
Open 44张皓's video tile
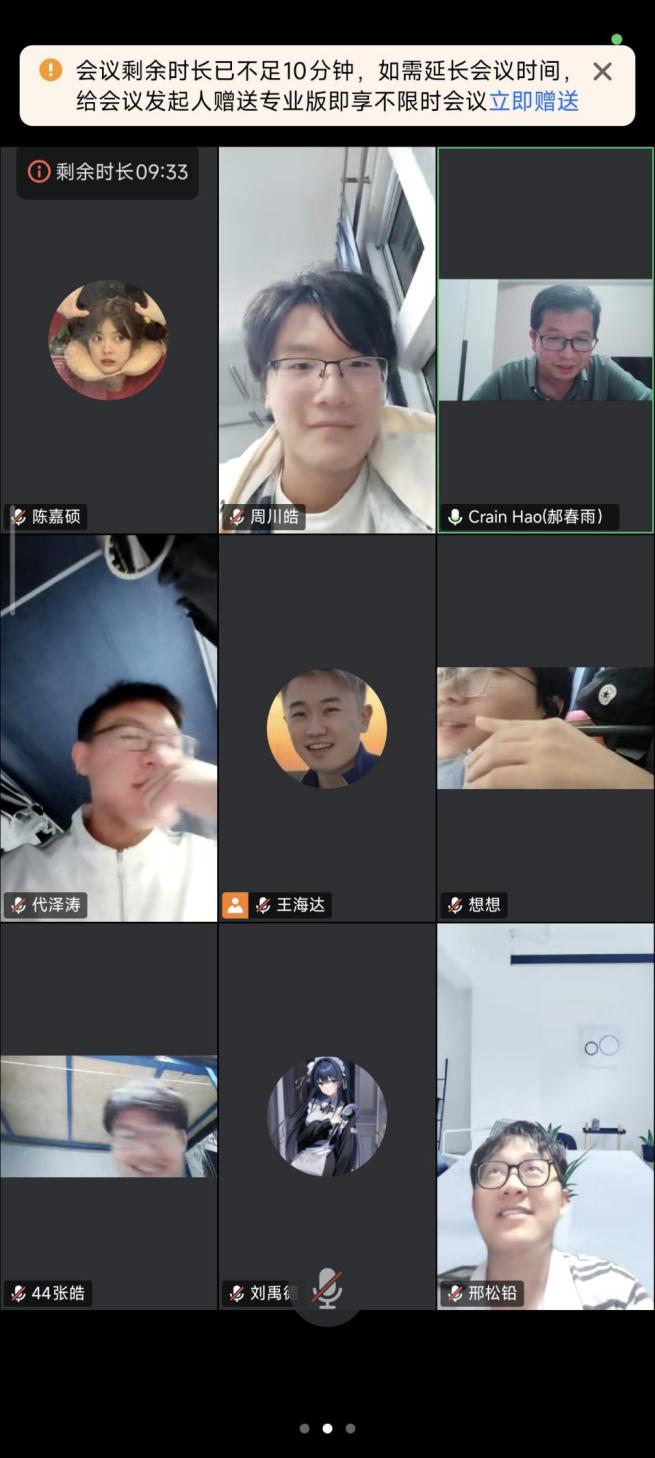(108, 1116)
